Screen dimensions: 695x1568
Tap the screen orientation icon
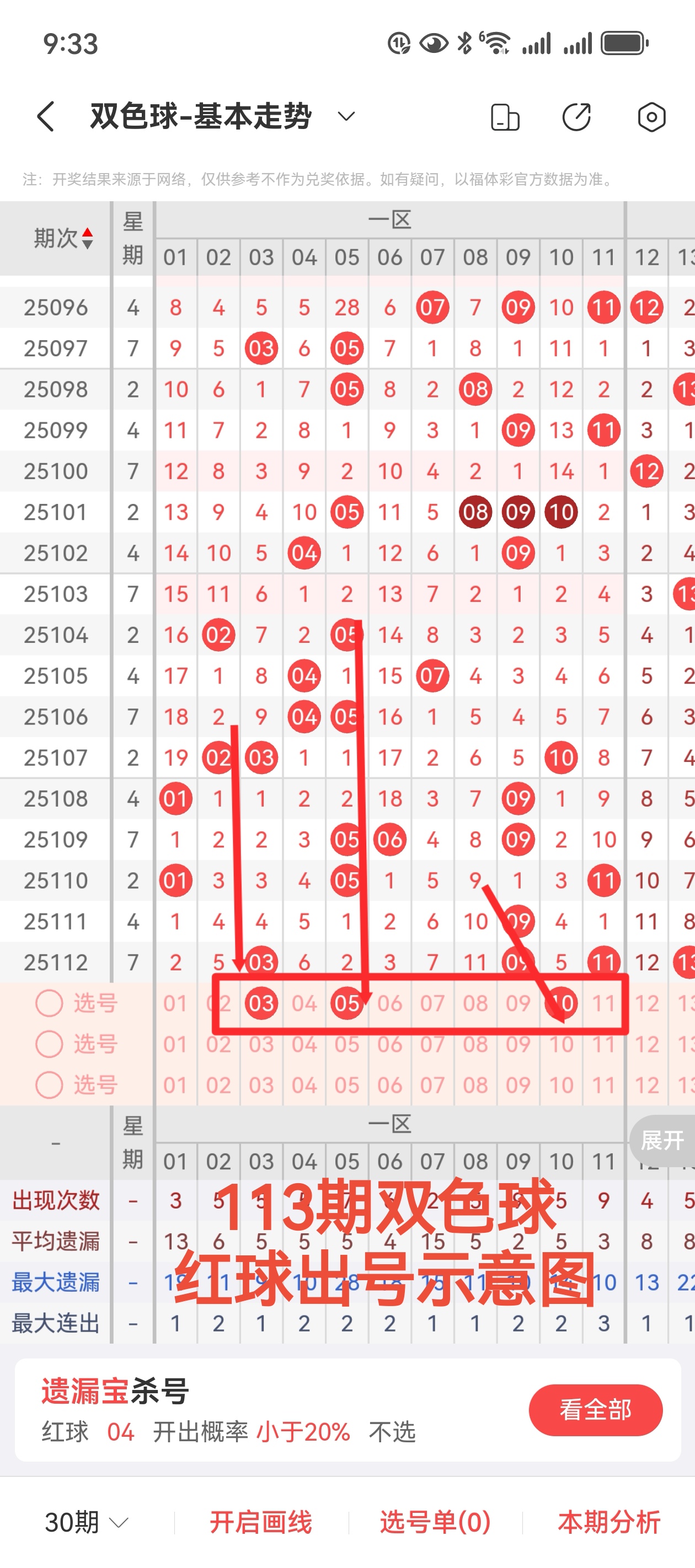click(505, 117)
